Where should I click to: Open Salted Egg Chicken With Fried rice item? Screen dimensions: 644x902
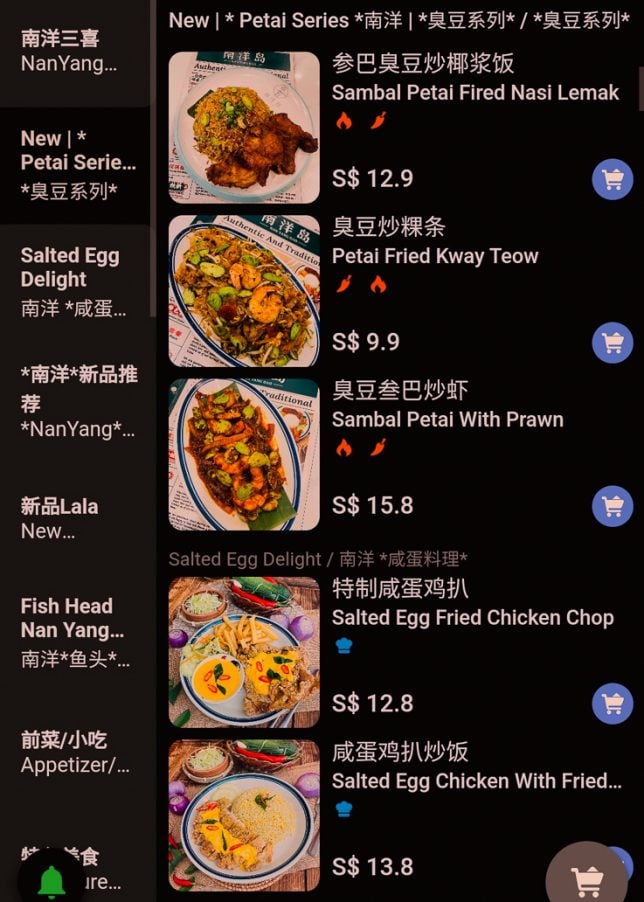coord(244,815)
